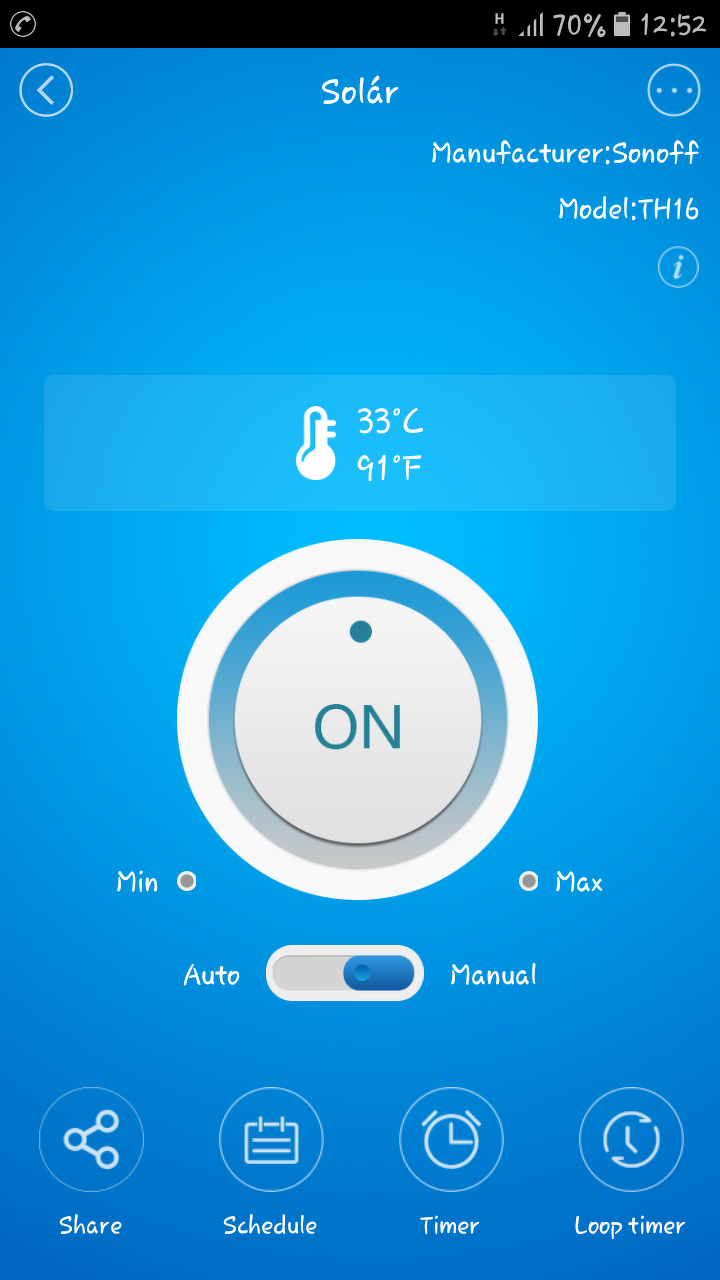Image resolution: width=720 pixels, height=1280 pixels.
Task: Open the Schedule settings
Action: pyautogui.click(x=271, y=1140)
